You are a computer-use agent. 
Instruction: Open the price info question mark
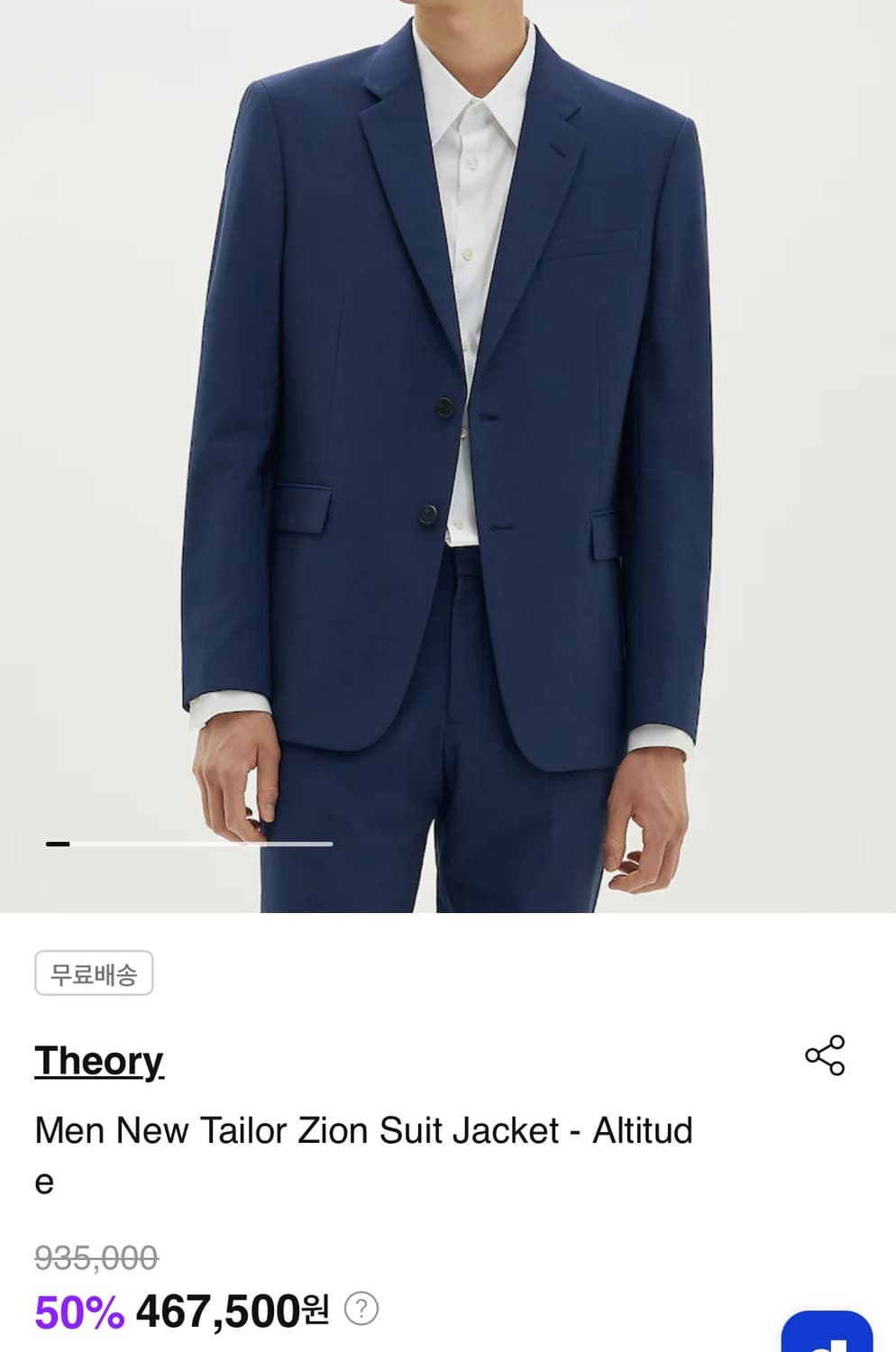(361, 1309)
